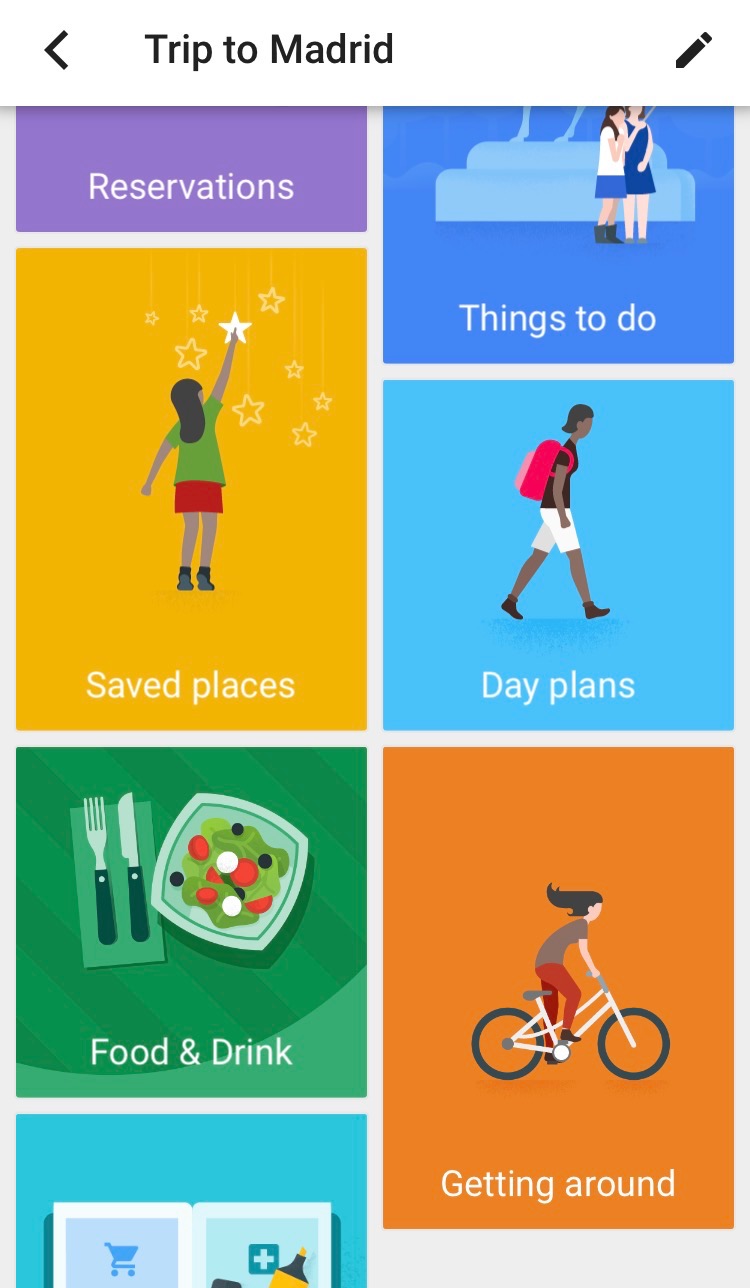Open Day plans
This screenshot has height=1288, width=750.
[x=558, y=555]
